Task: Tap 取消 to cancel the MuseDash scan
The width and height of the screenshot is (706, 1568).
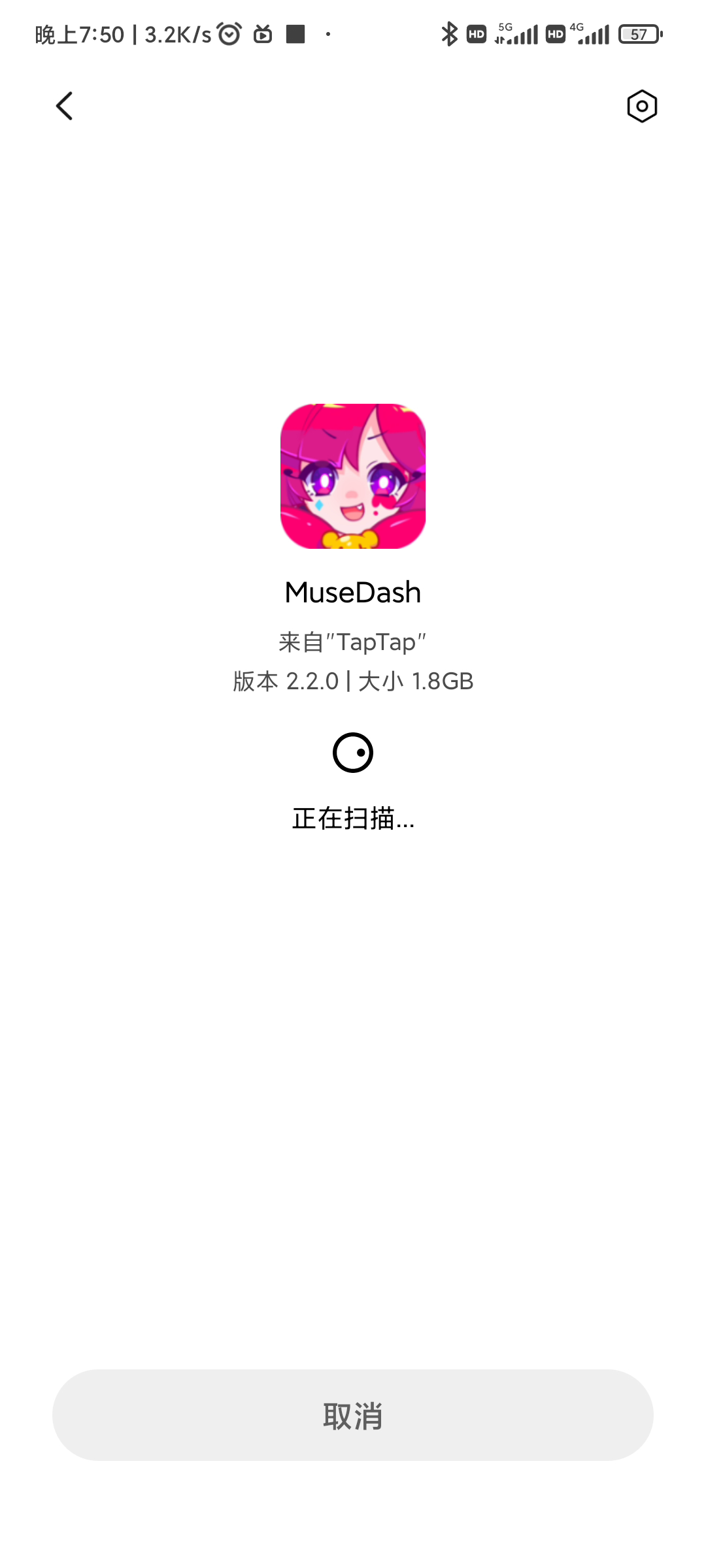Action: (x=353, y=1415)
